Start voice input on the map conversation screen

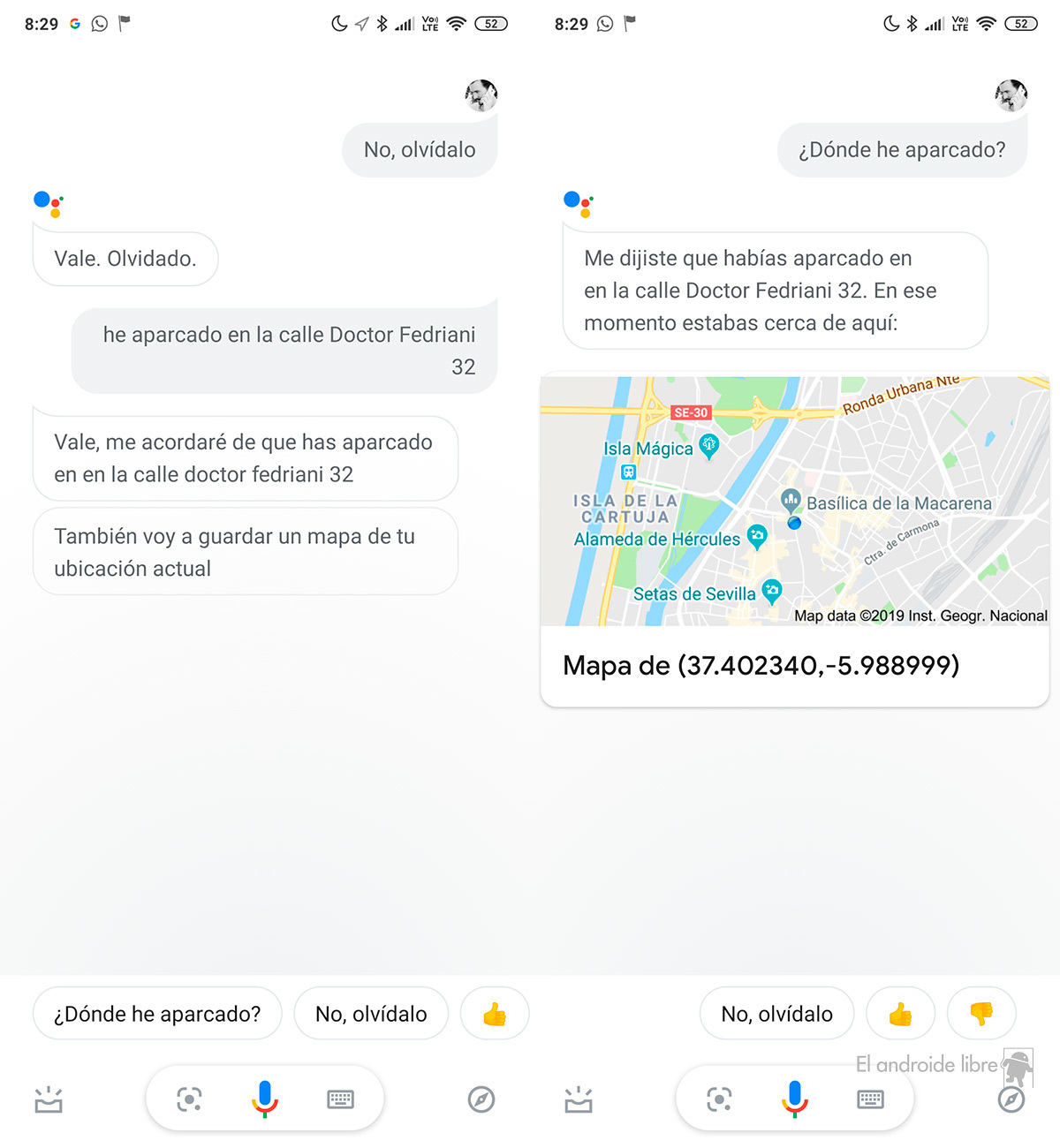pos(795,1099)
